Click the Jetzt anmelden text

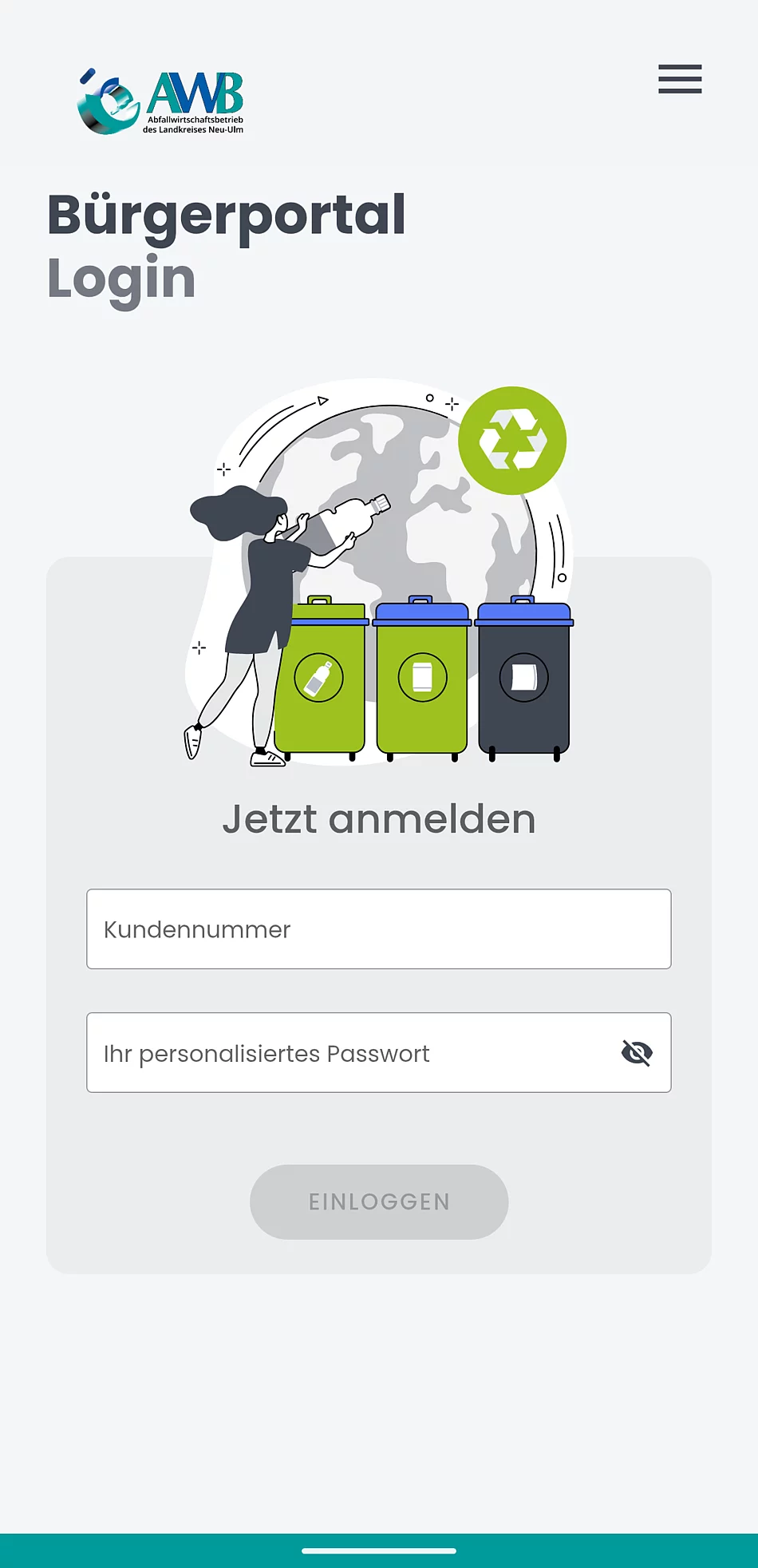(379, 818)
